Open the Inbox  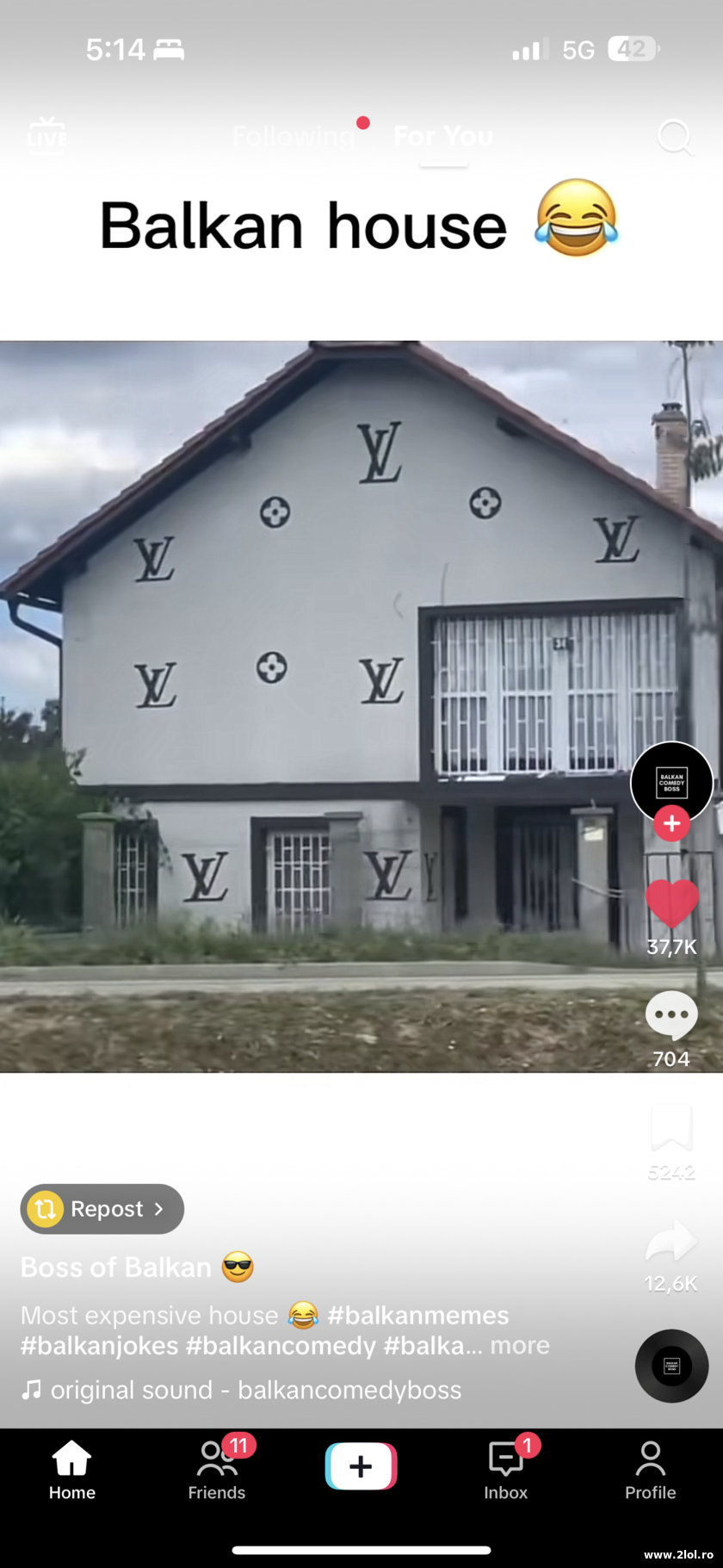coord(505,1471)
